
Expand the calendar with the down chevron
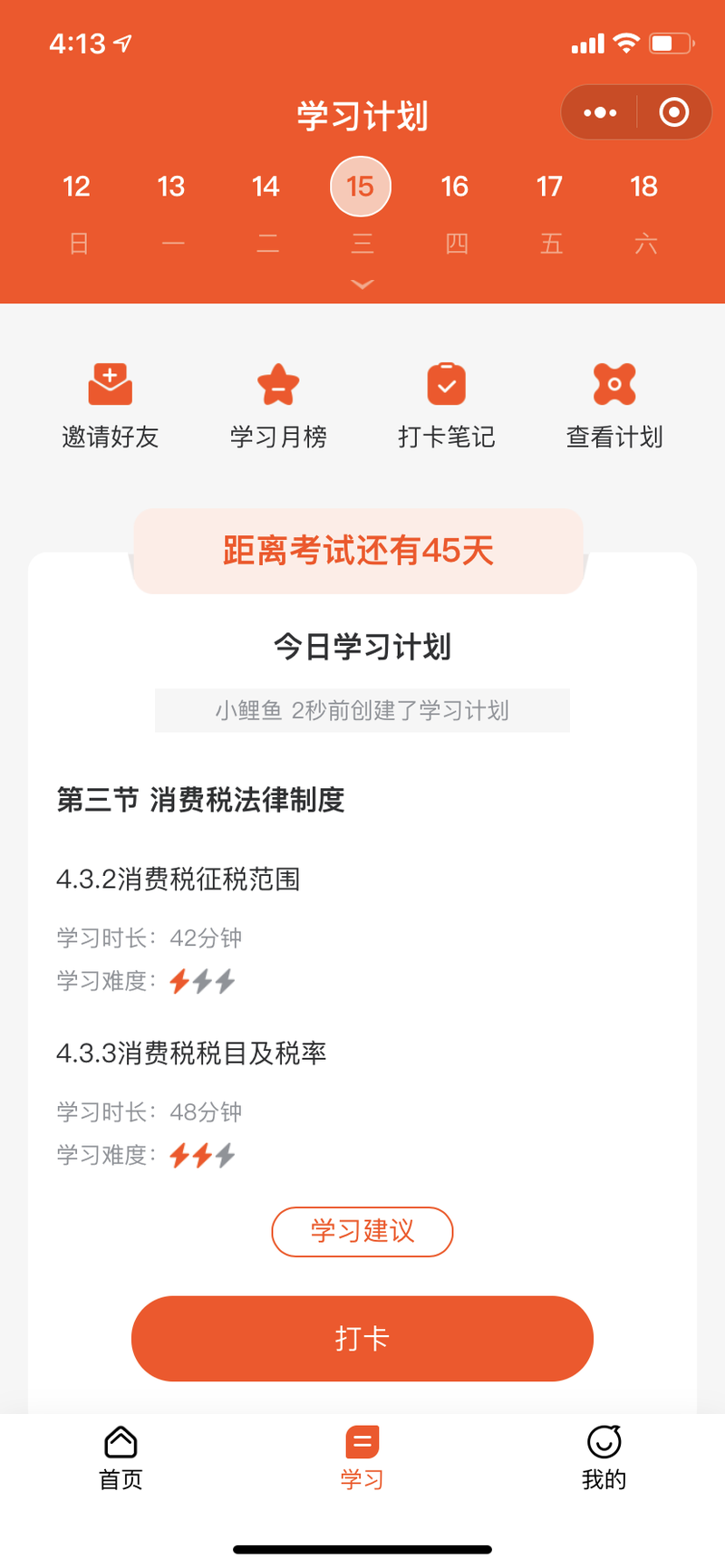coord(362,284)
